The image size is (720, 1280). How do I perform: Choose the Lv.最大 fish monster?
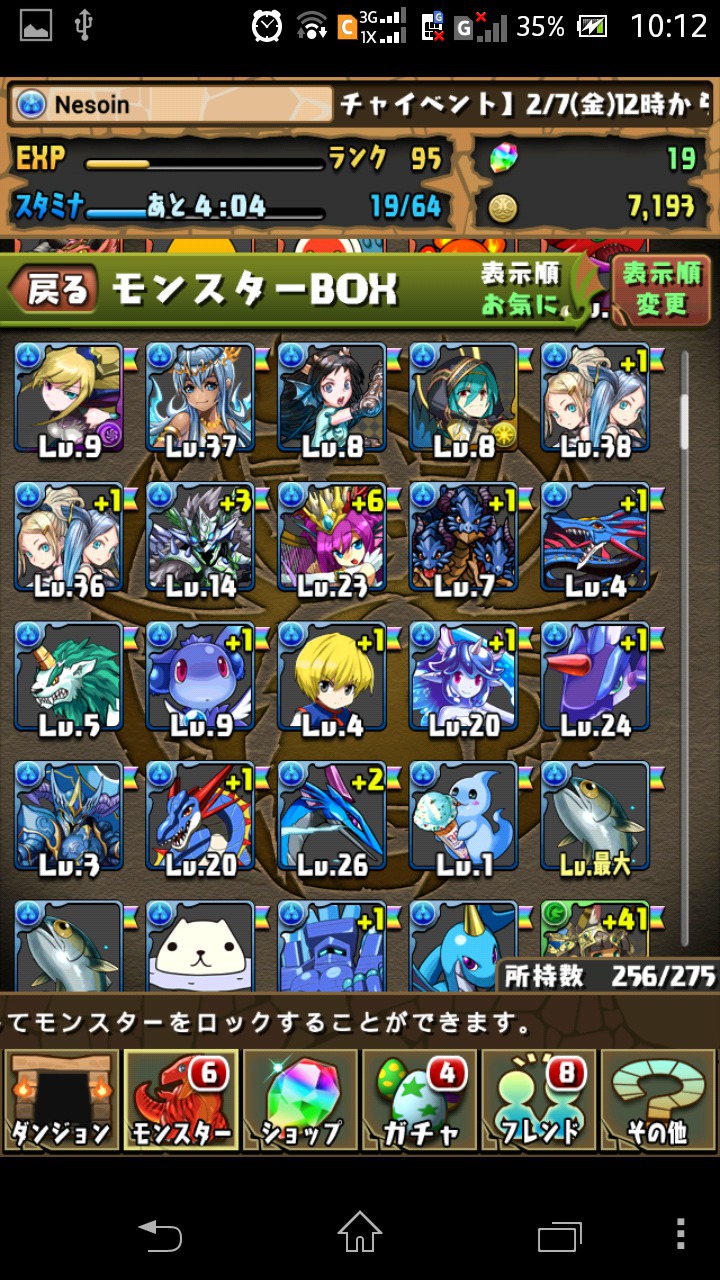[596, 819]
